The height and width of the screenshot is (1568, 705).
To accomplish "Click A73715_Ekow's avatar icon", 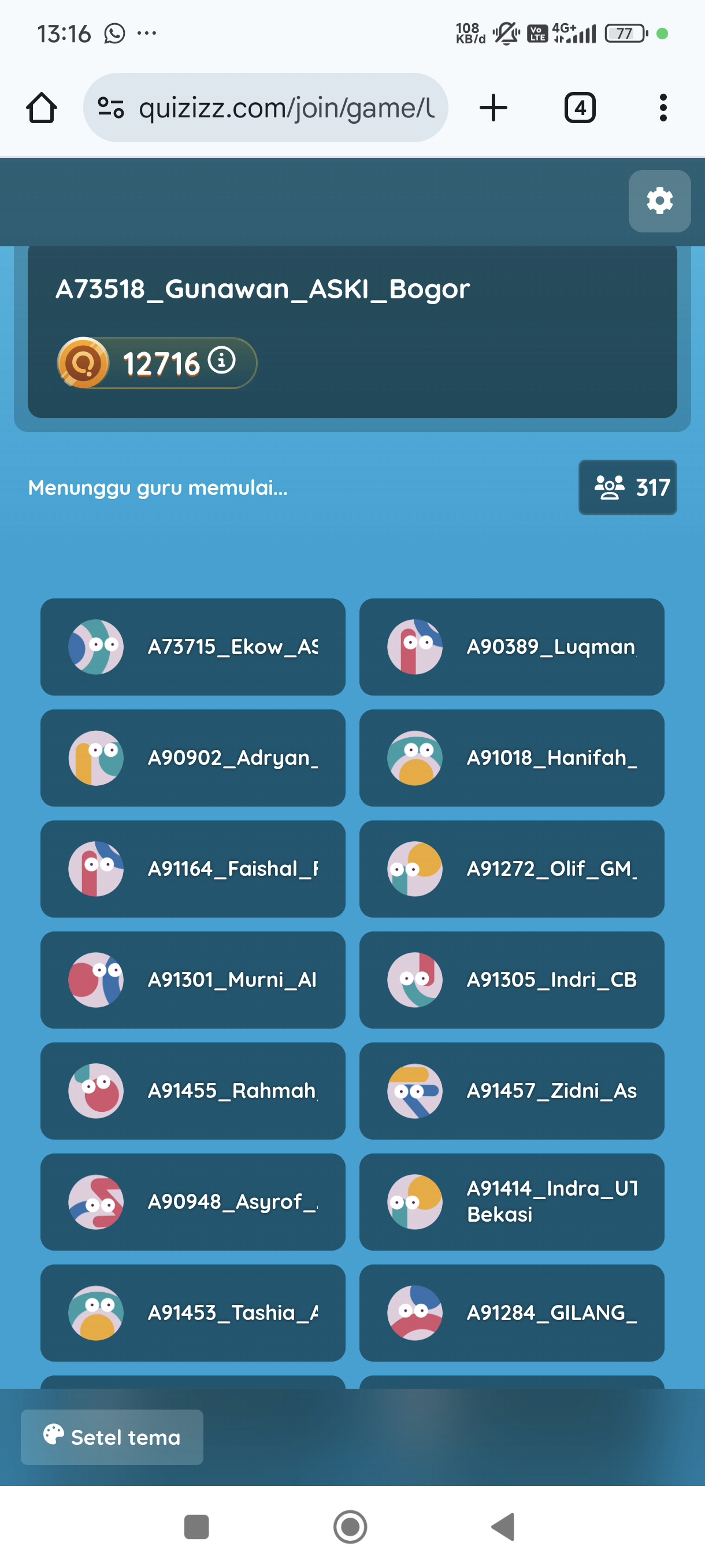I will pyautogui.click(x=96, y=646).
